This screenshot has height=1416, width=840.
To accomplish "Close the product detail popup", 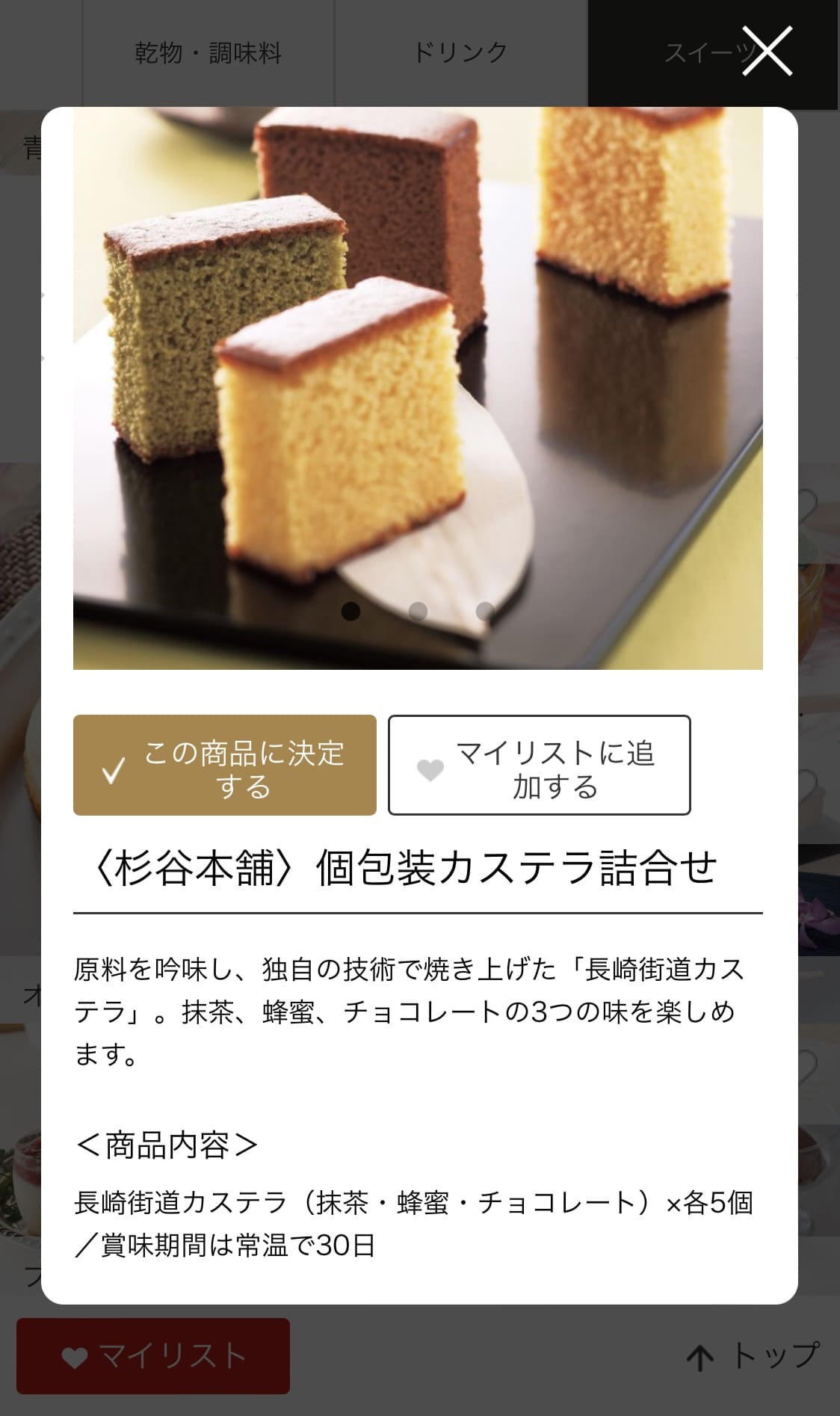I will coord(767,51).
